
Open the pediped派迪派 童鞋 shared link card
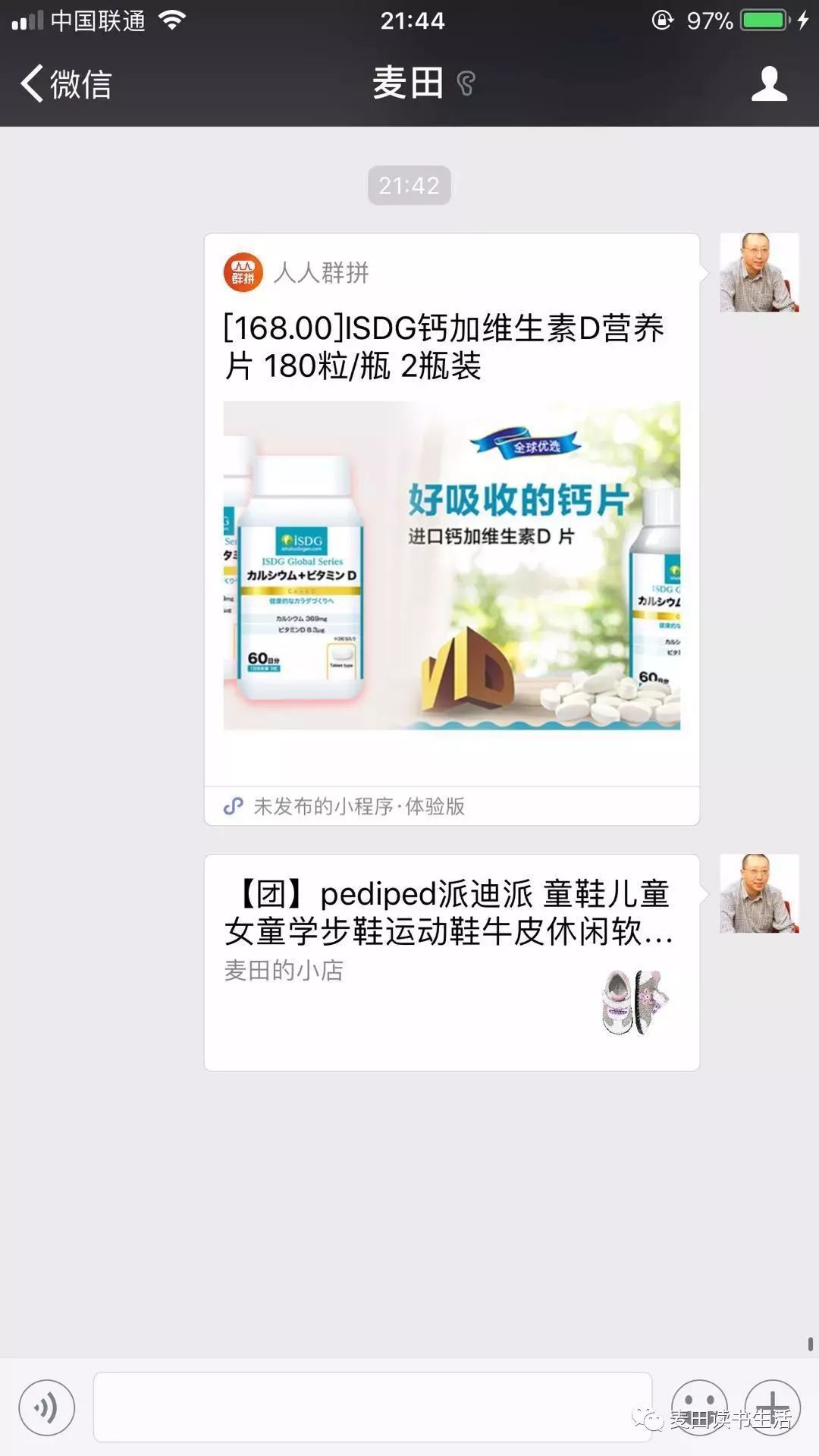tap(451, 962)
